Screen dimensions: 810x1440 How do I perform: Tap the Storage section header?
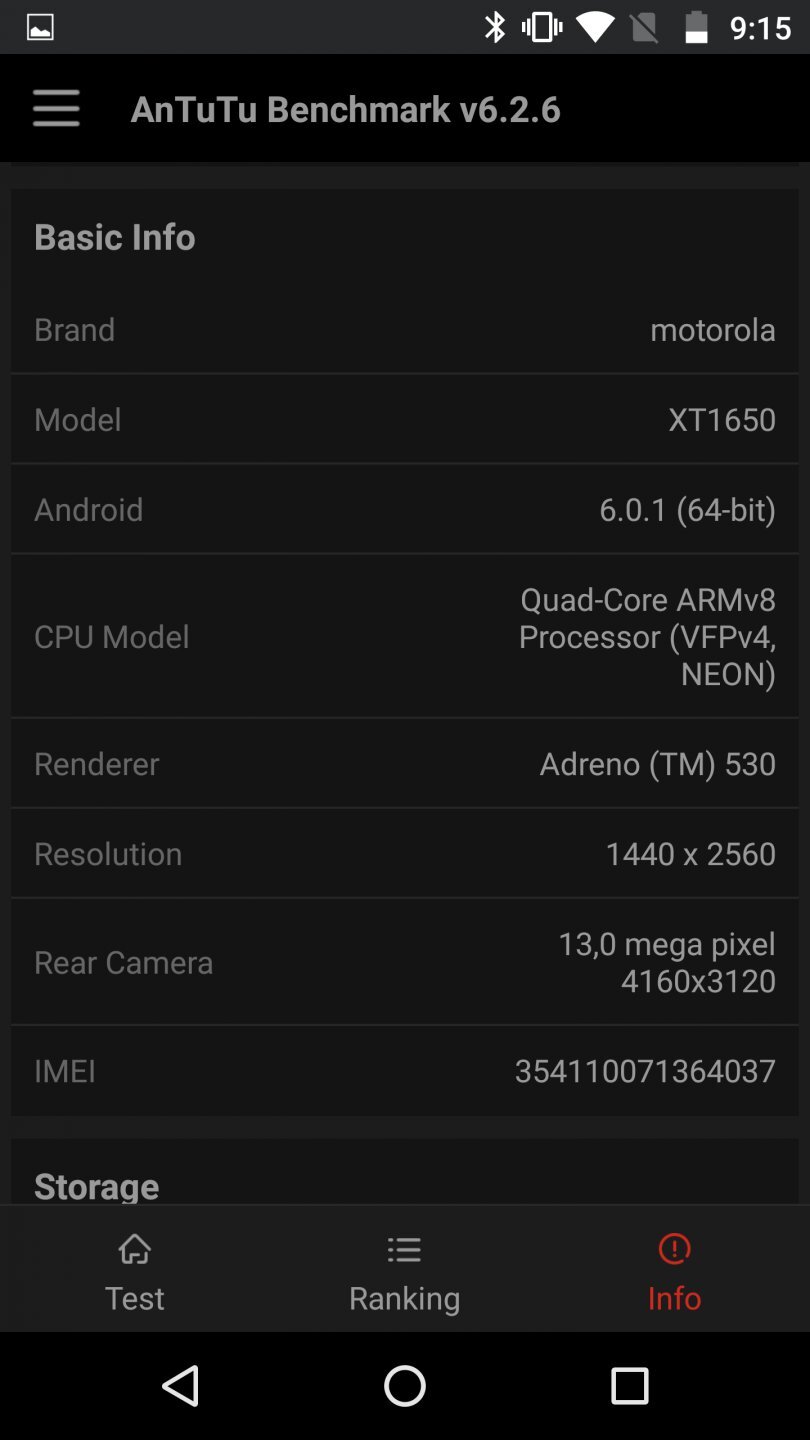pyautogui.click(x=96, y=1186)
